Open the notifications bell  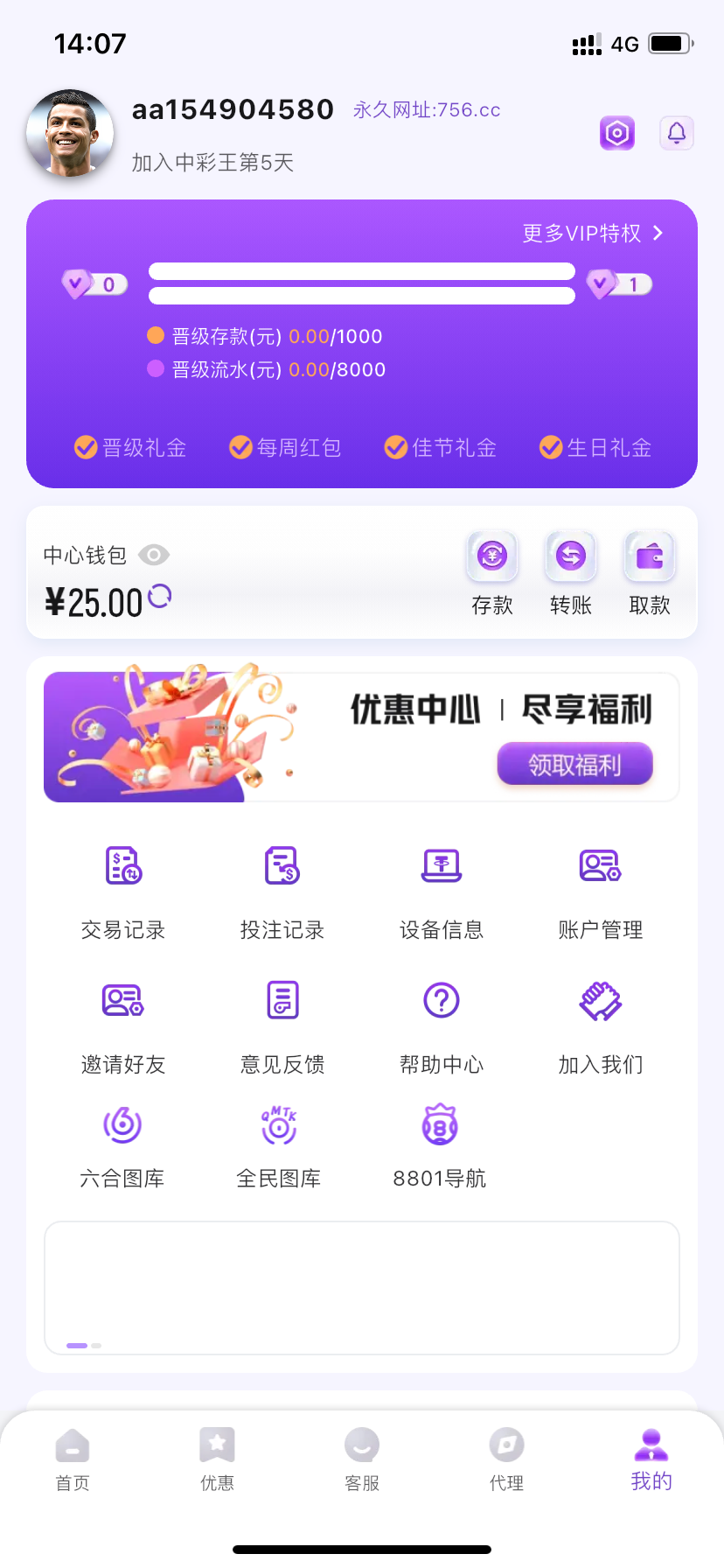click(676, 133)
